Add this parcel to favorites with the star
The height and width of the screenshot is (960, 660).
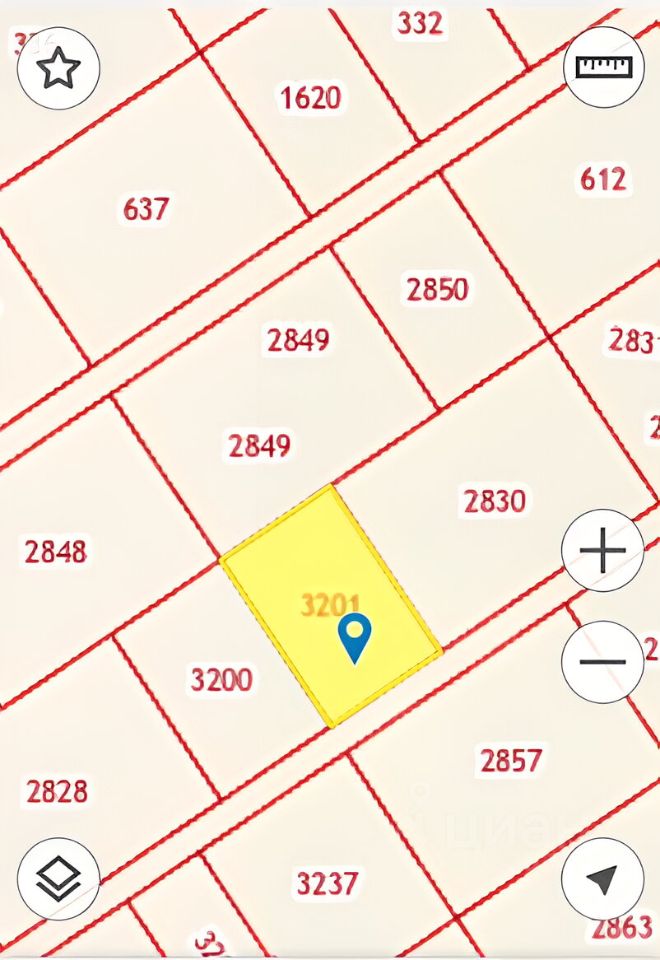coord(58,68)
